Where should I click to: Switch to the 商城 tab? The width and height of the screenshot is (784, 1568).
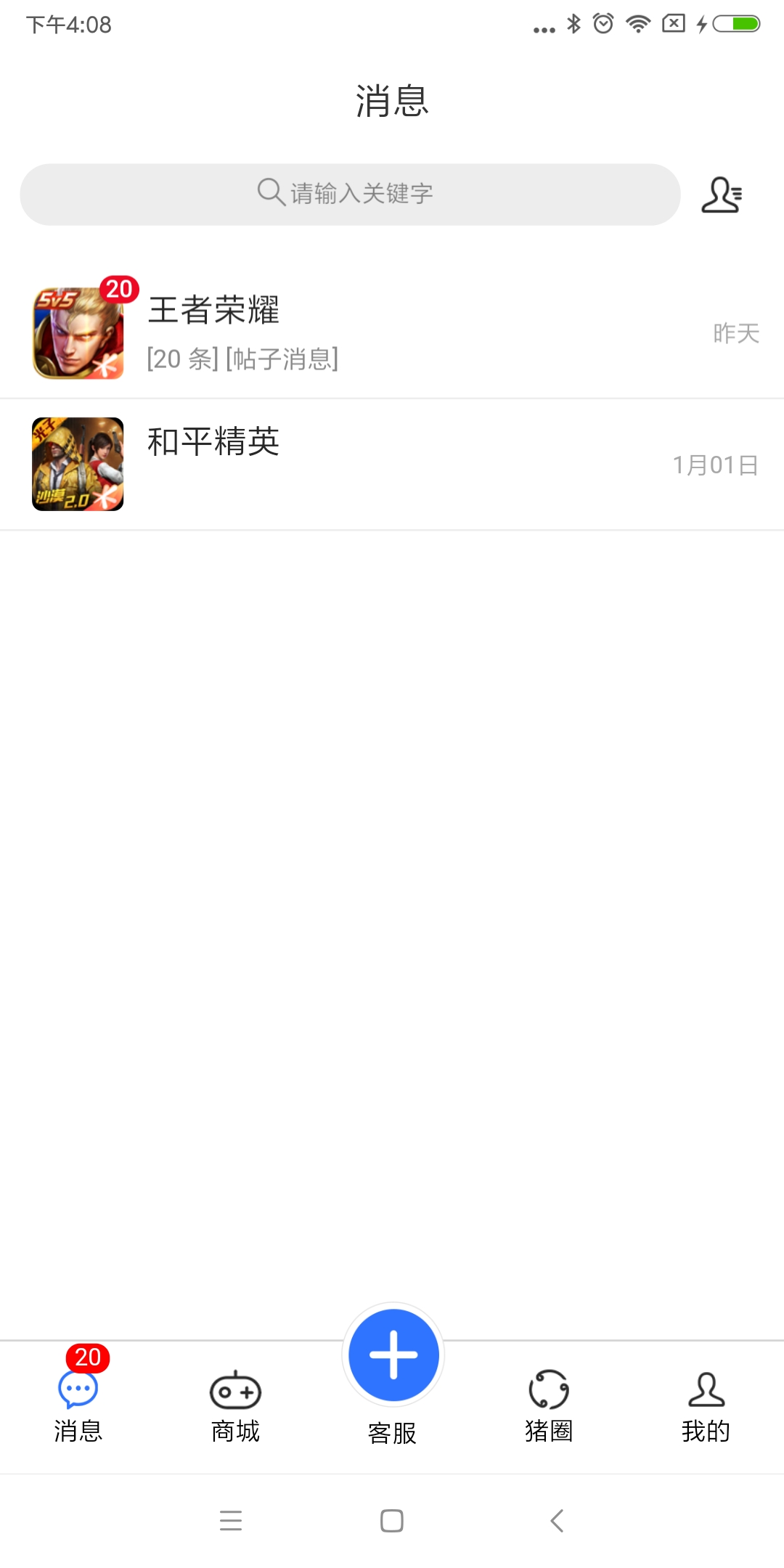click(235, 1405)
